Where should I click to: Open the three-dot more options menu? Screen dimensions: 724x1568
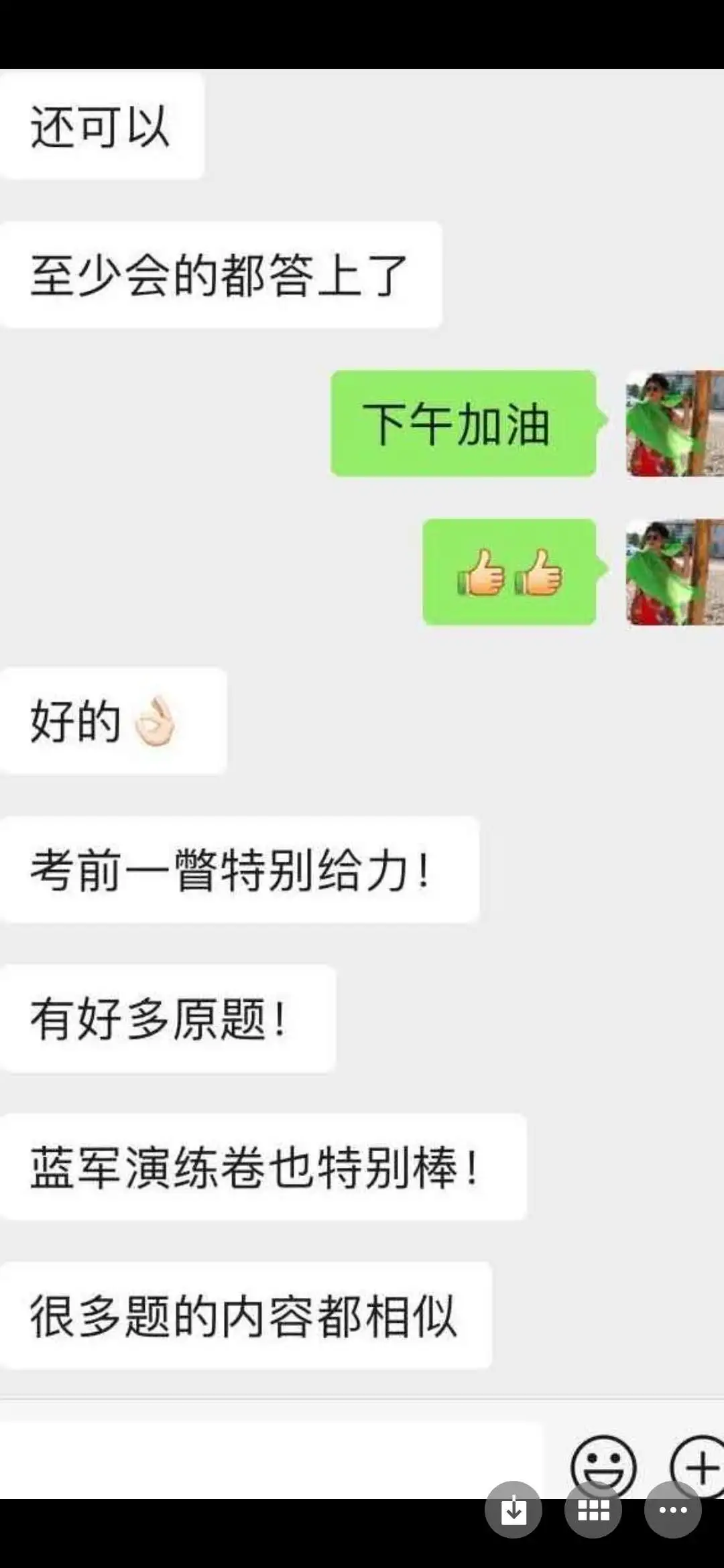[672, 1510]
